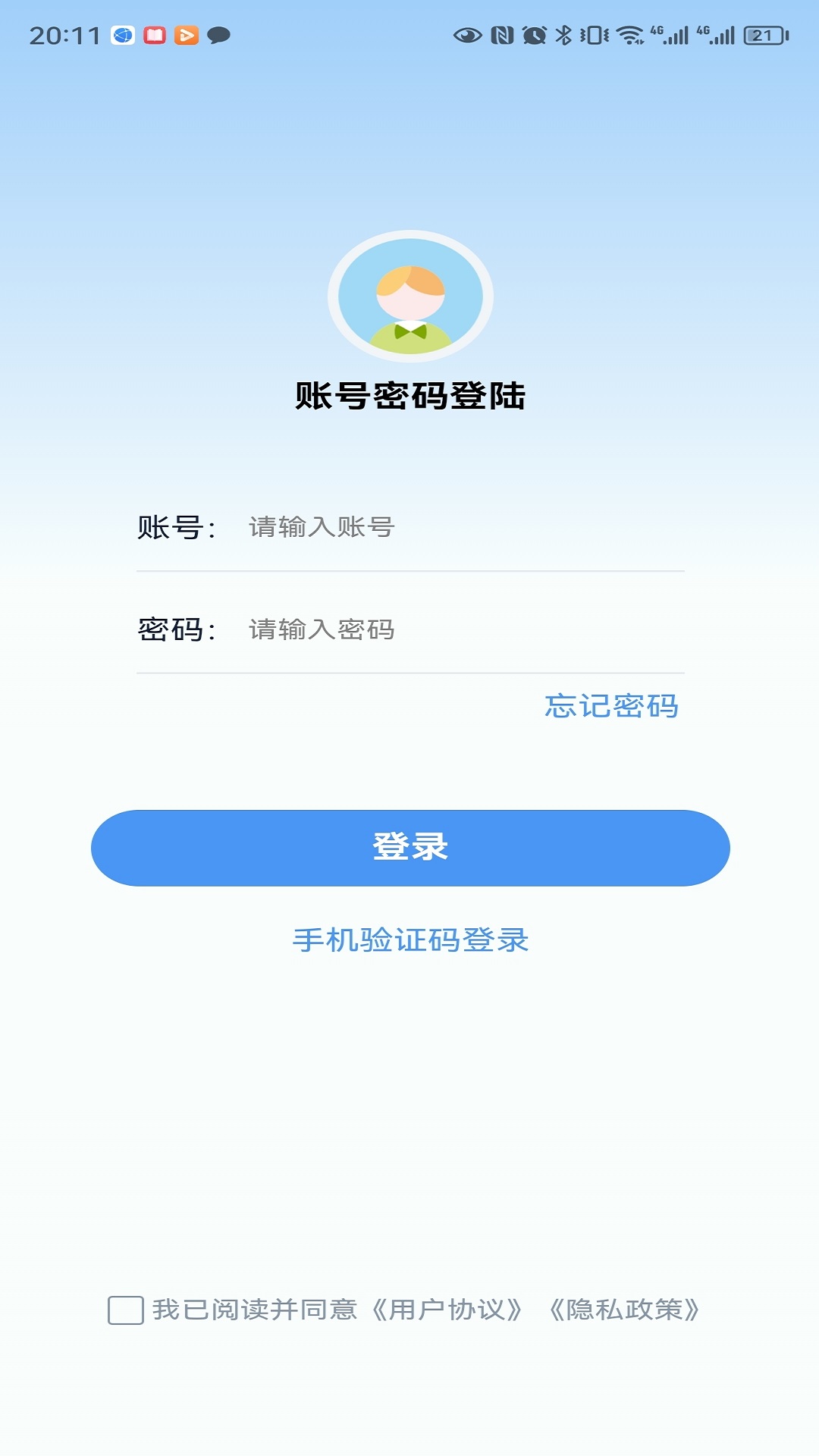Open the 《隐私政策》 link

point(623,1310)
